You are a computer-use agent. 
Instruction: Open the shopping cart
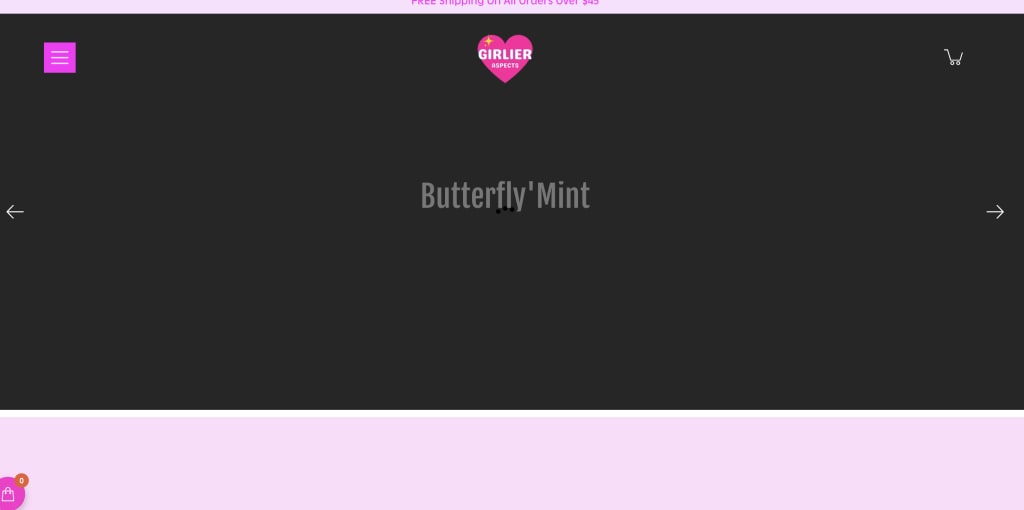pos(953,57)
